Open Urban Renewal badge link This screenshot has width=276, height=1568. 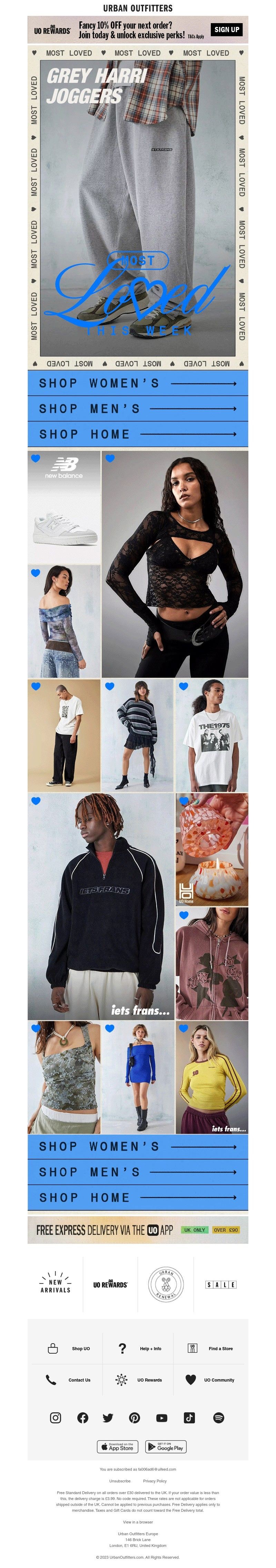tap(165, 1284)
